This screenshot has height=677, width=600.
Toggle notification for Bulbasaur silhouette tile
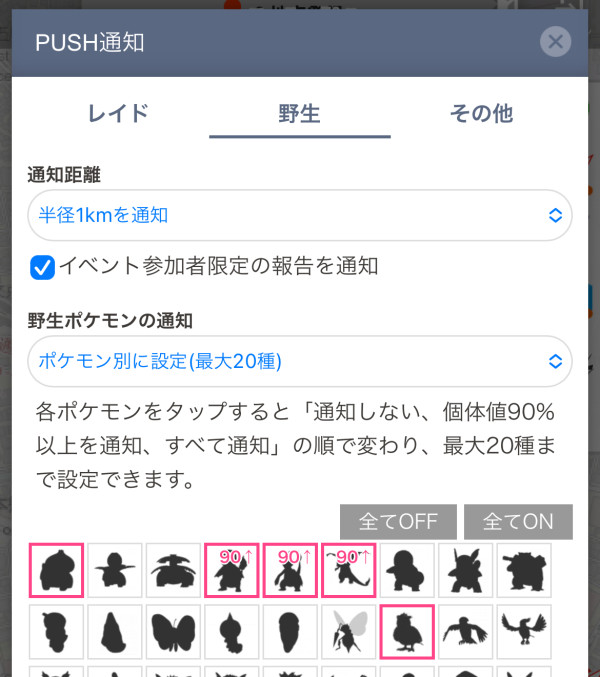pos(56,570)
